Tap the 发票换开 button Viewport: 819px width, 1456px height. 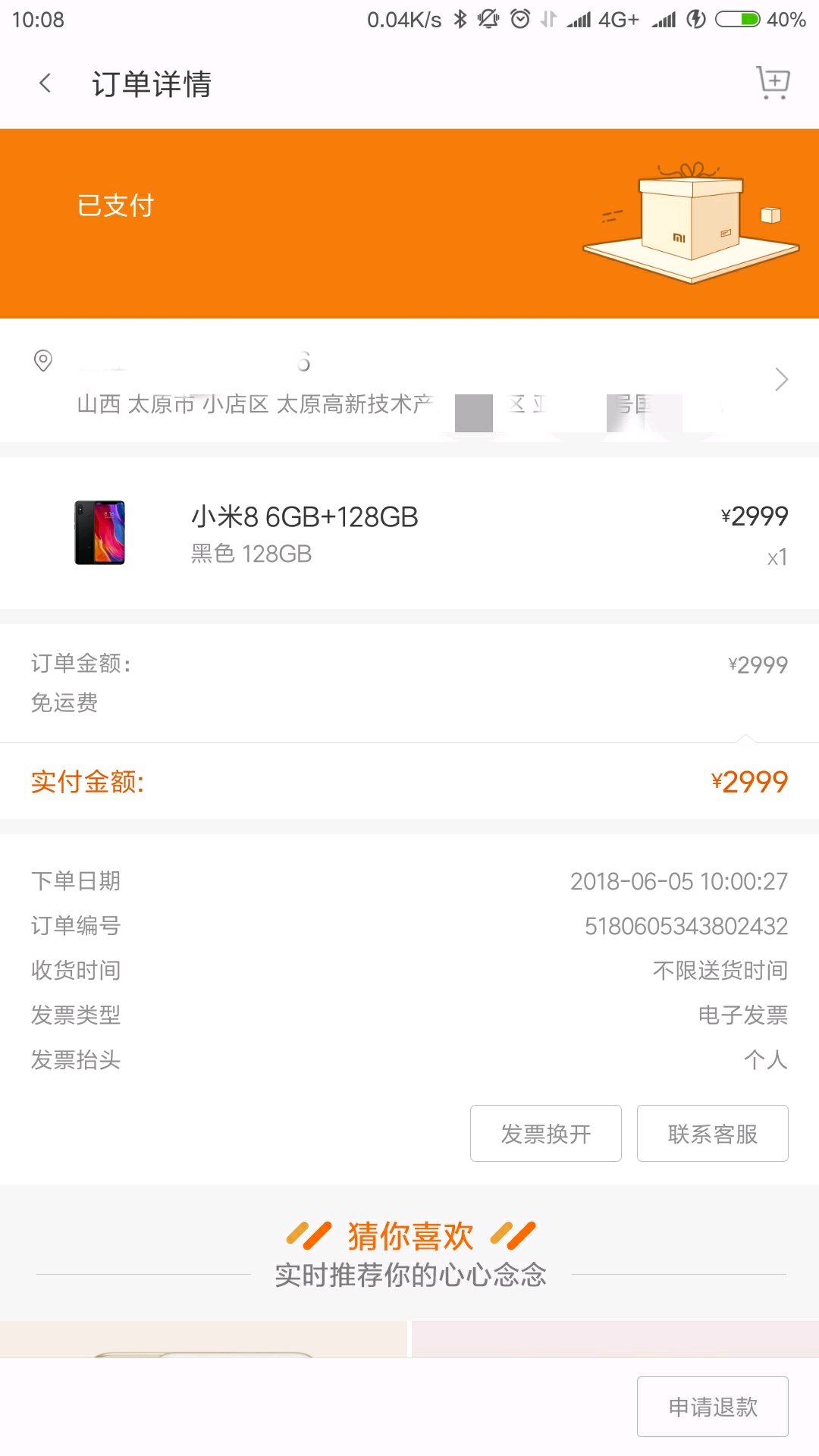(545, 1133)
